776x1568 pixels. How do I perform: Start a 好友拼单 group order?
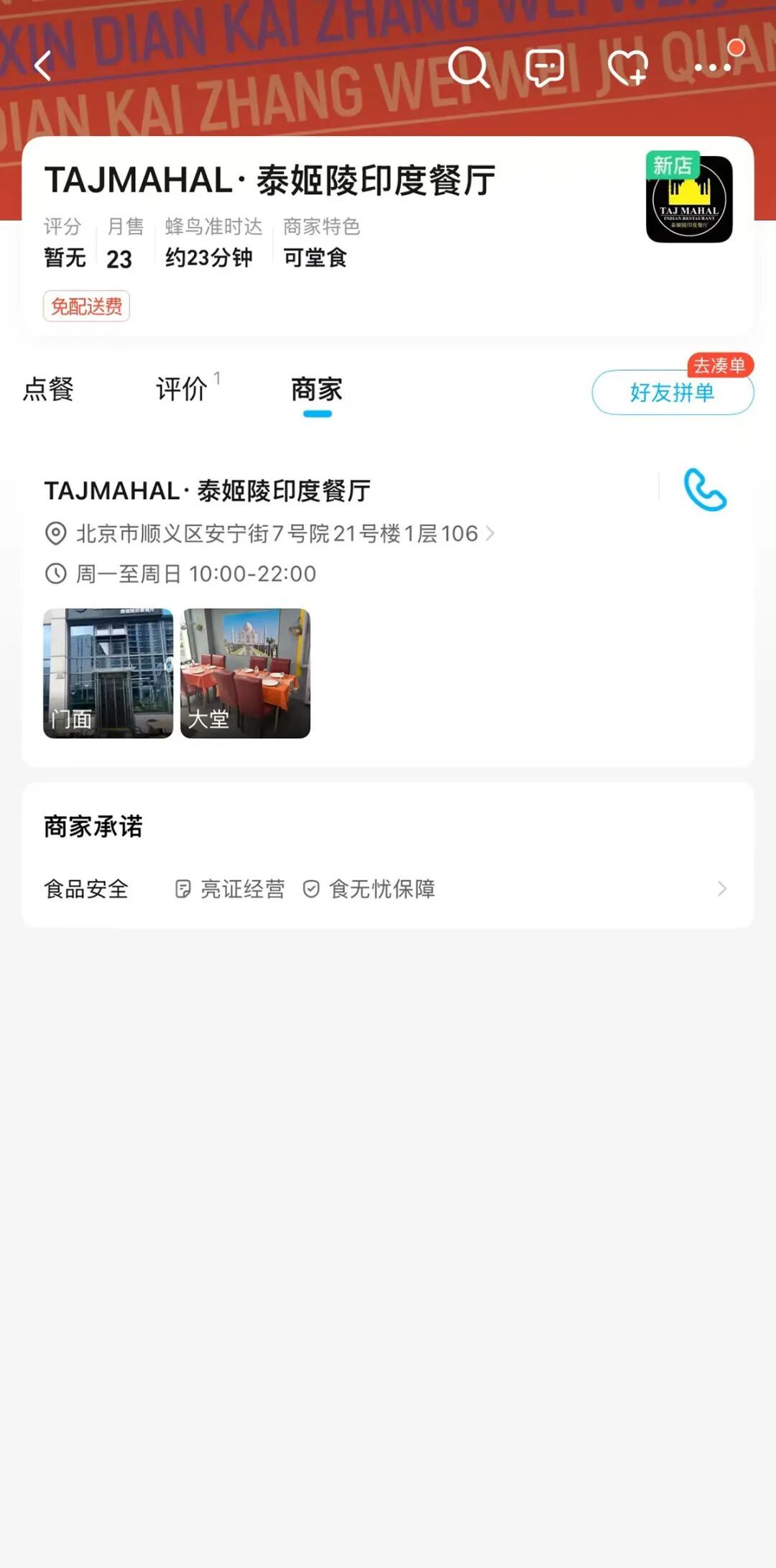click(x=672, y=393)
